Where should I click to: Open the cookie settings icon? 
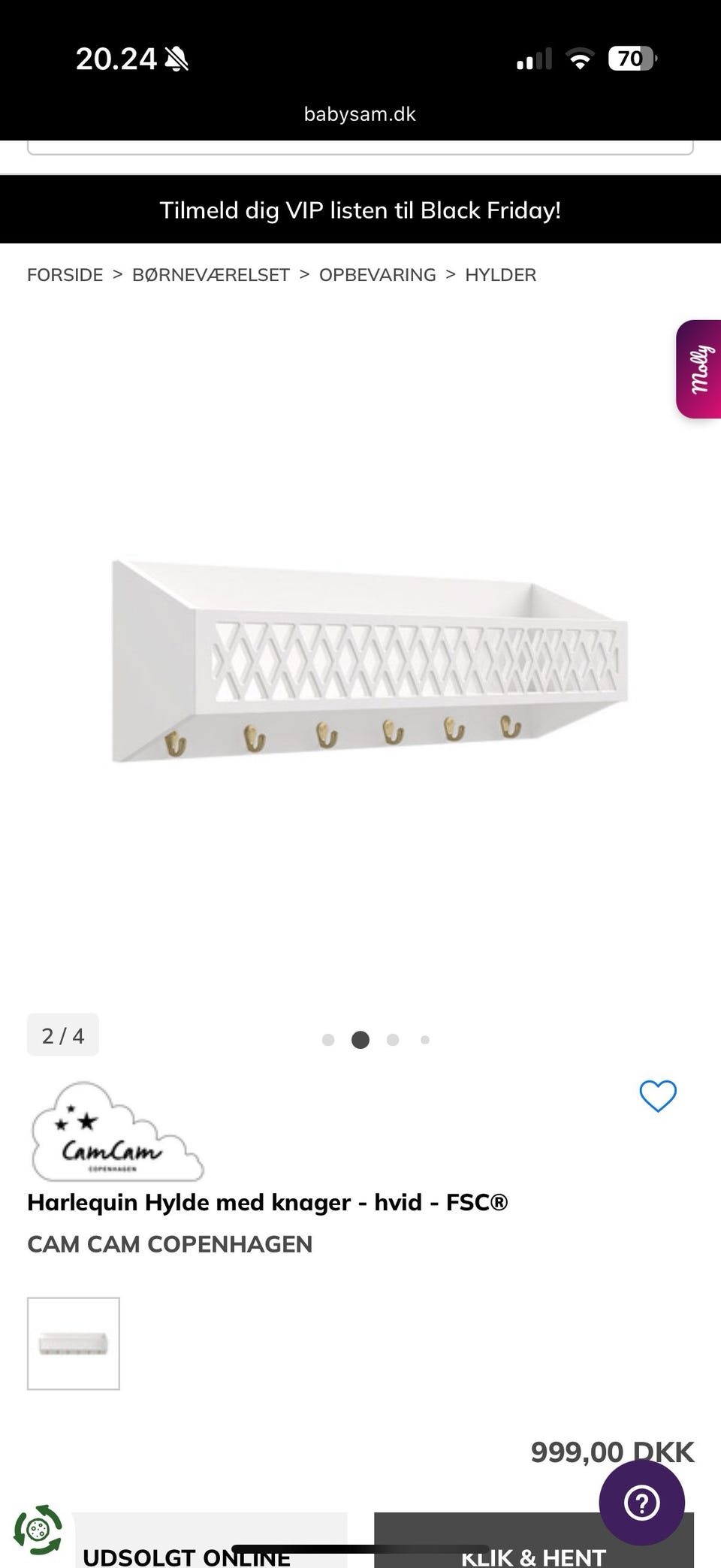(x=38, y=1529)
